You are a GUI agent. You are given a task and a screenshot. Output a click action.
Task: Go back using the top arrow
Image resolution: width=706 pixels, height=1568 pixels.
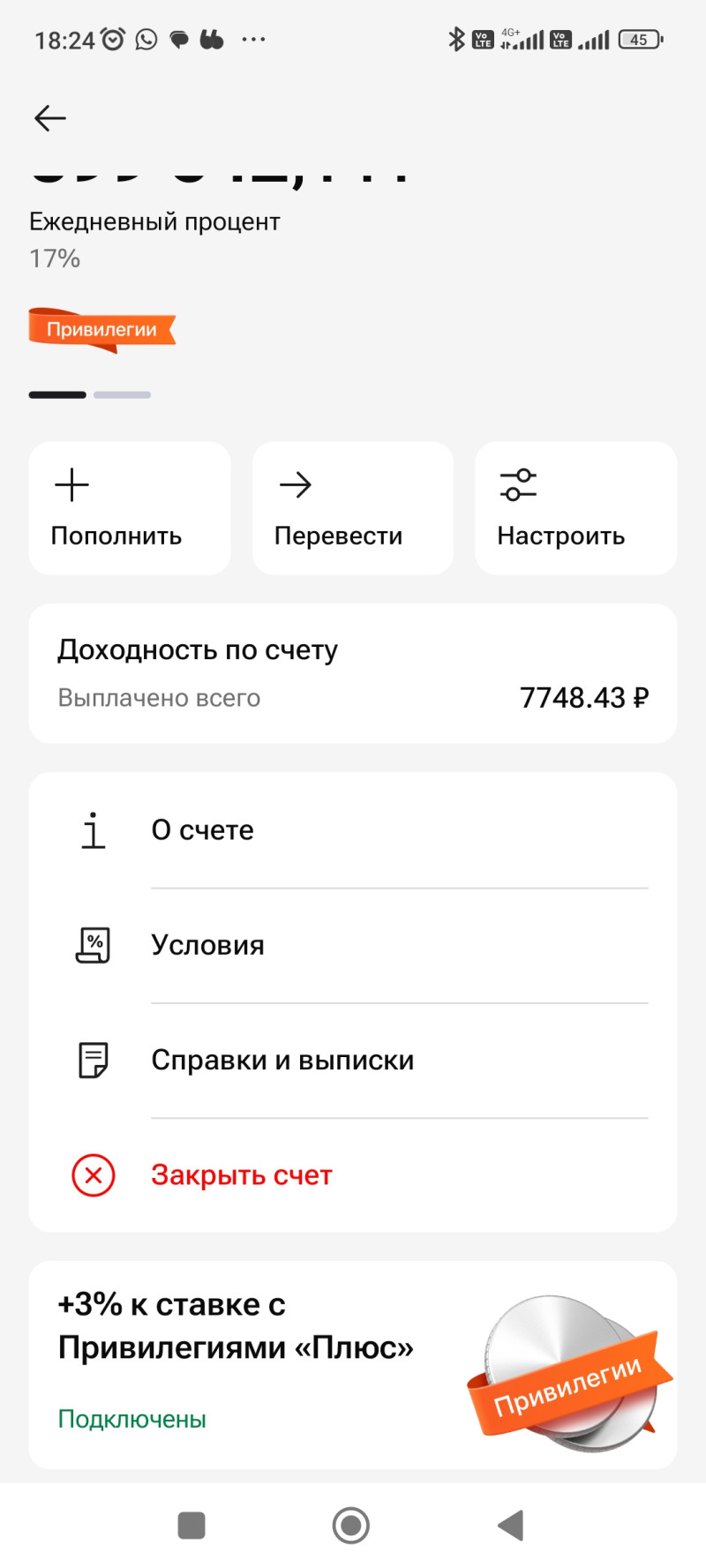50,118
